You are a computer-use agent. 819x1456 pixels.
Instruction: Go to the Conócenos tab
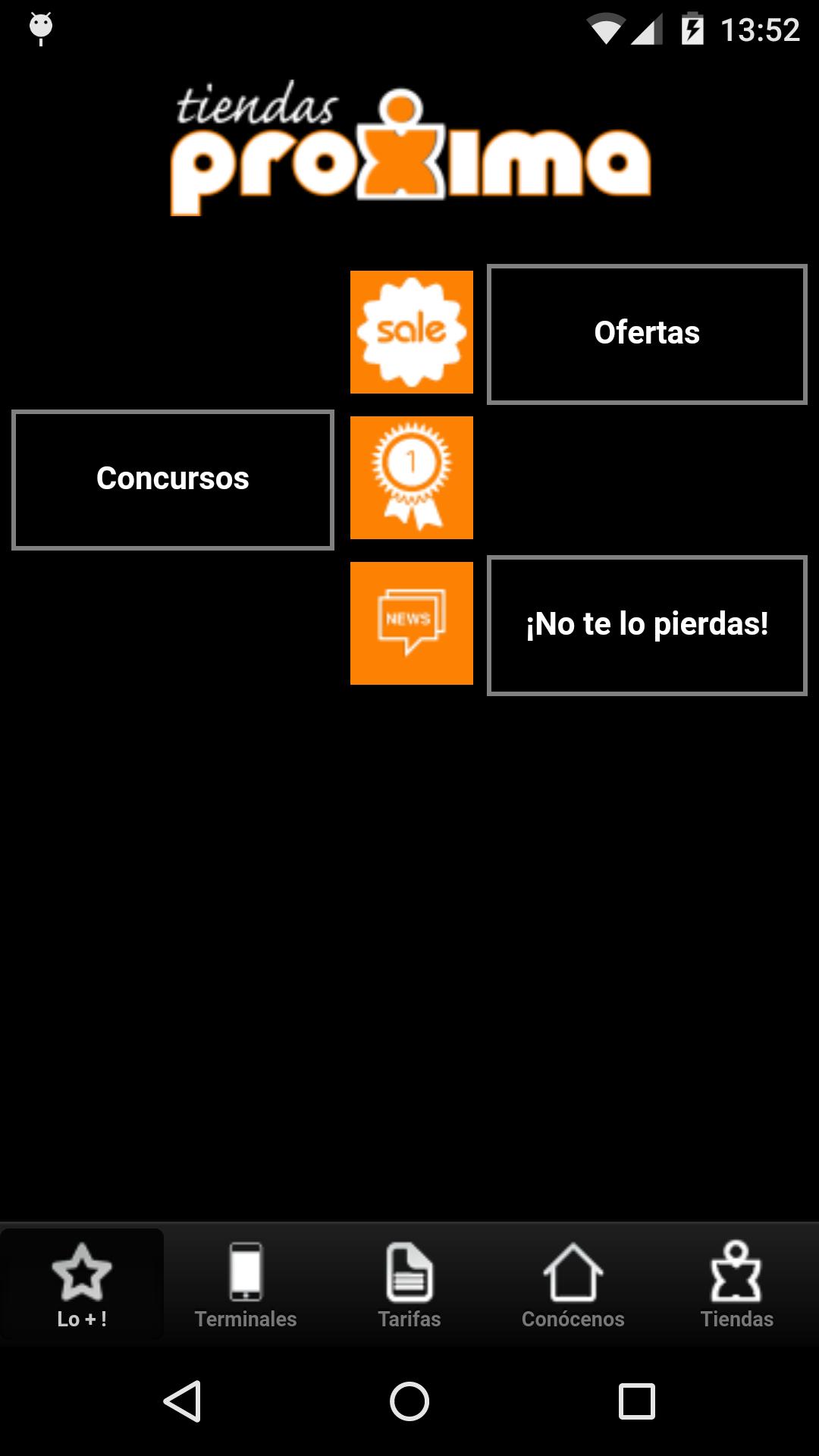pos(573,1285)
